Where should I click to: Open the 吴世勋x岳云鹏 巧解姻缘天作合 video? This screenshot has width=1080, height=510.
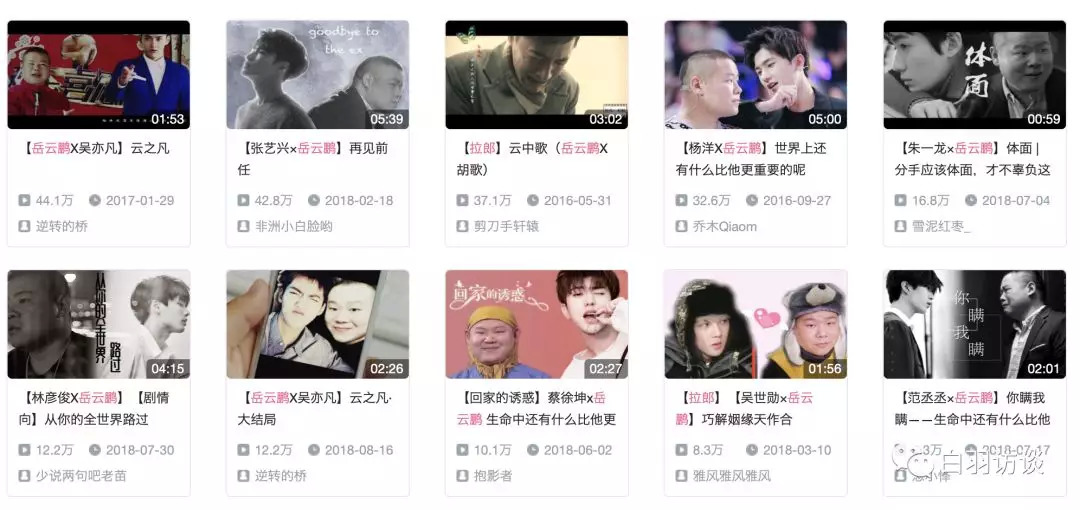(755, 324)
